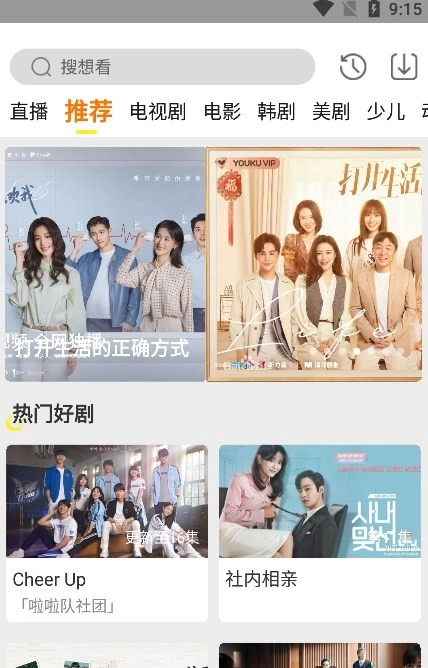Viewport: 428px width, 668px height.
Task: Open the 韩剧 tab
Action: tap(276, 112)
